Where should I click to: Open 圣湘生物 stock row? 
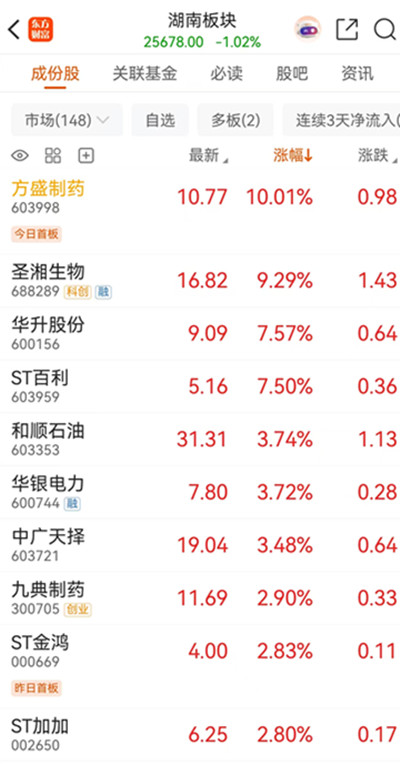pos(200,280)
